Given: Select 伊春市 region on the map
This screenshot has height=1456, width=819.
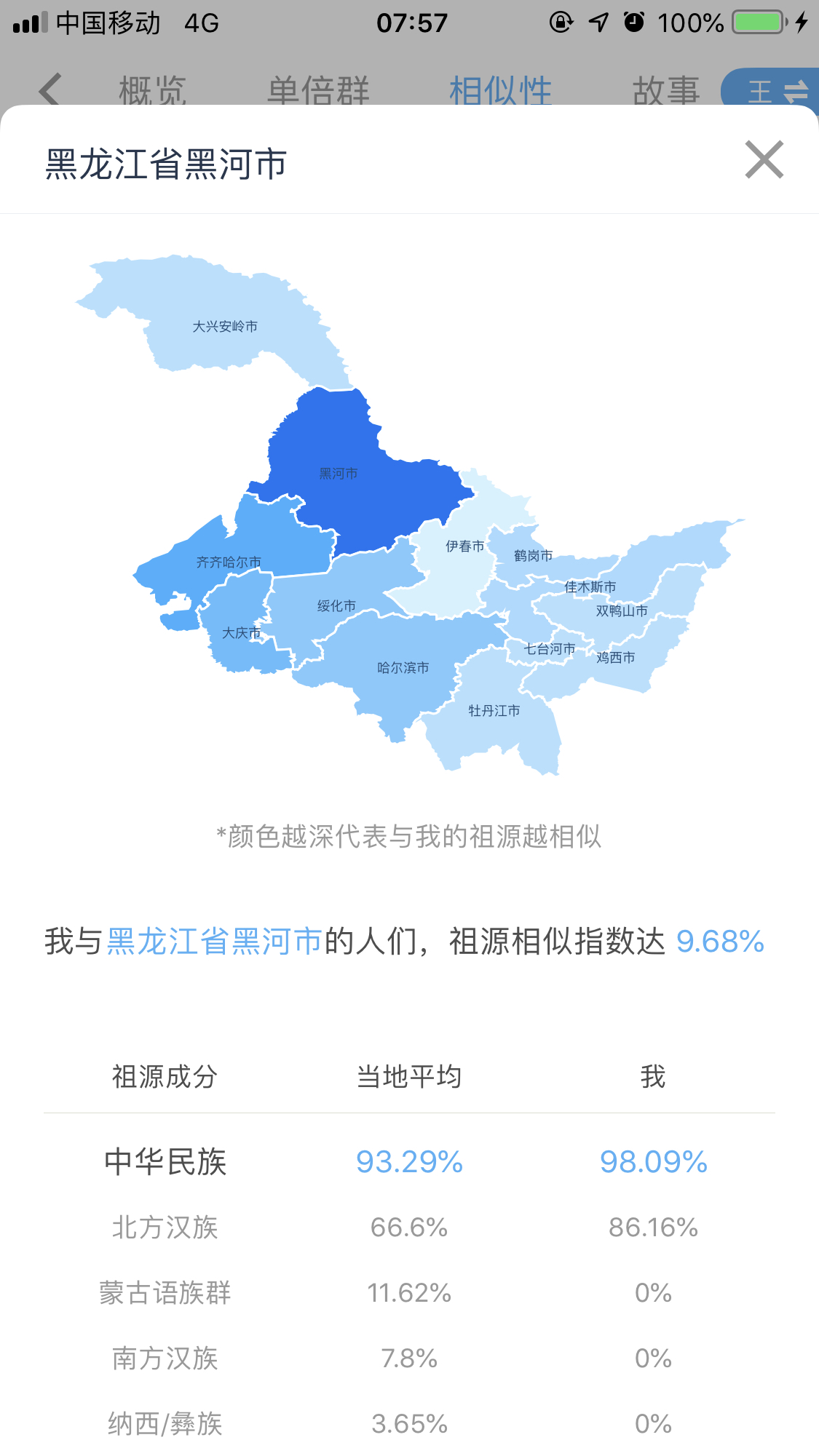Looking at the screenshot, I should tap(465, 546).
